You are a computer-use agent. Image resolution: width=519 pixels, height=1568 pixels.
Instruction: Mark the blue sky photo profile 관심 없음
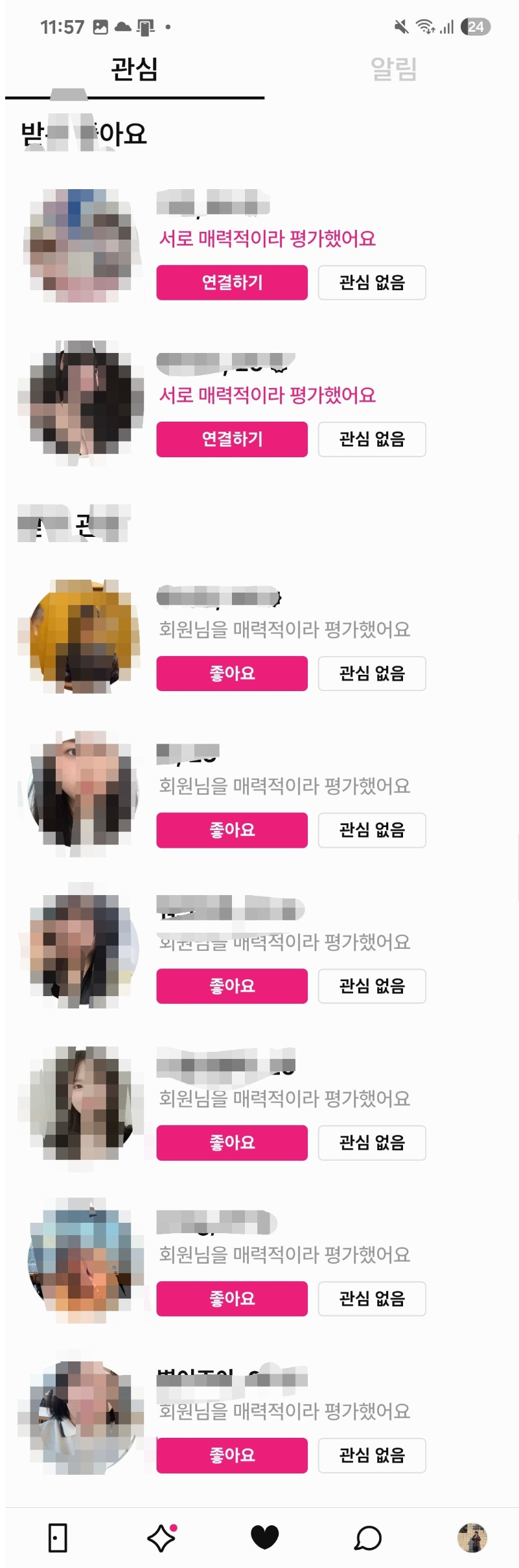point(372,1299)
